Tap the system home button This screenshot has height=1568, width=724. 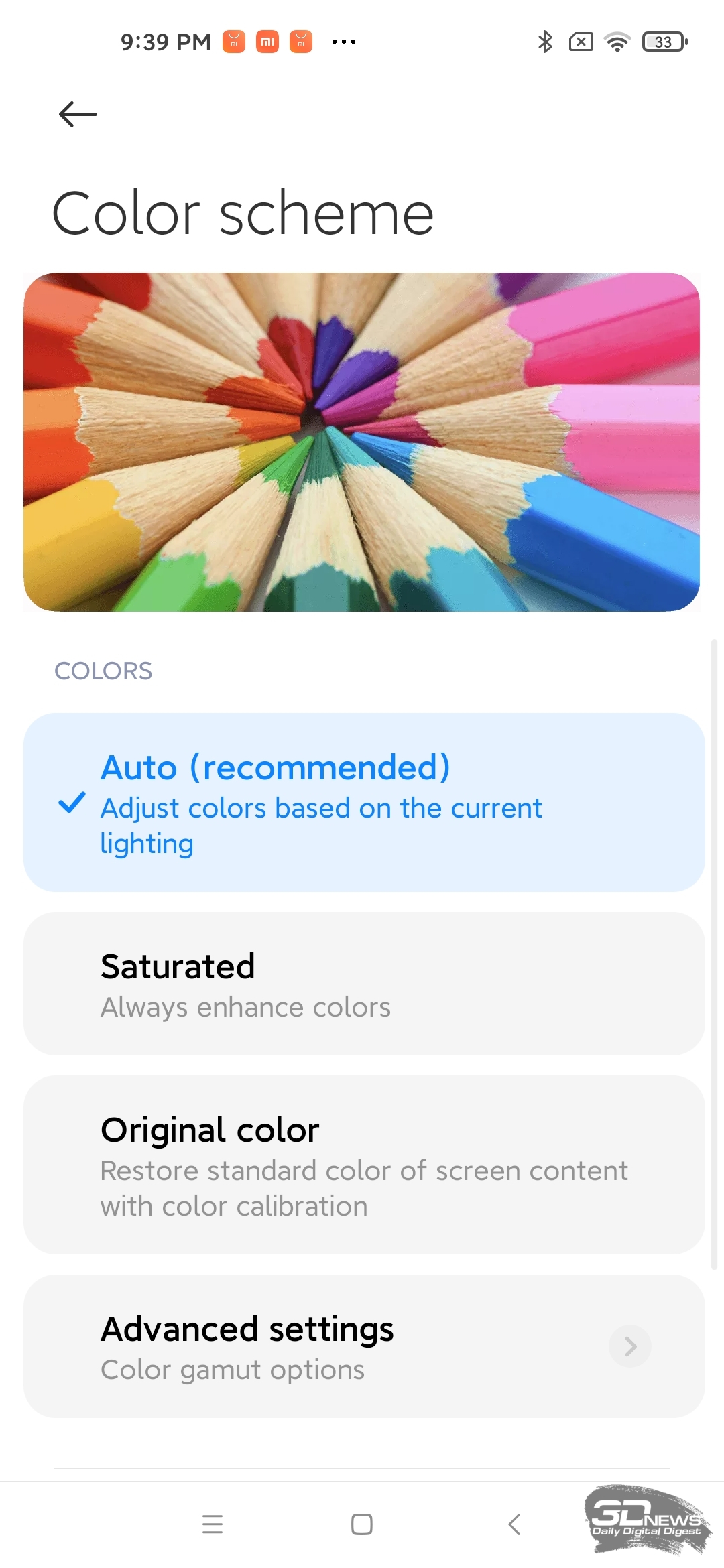(362, 1524)
